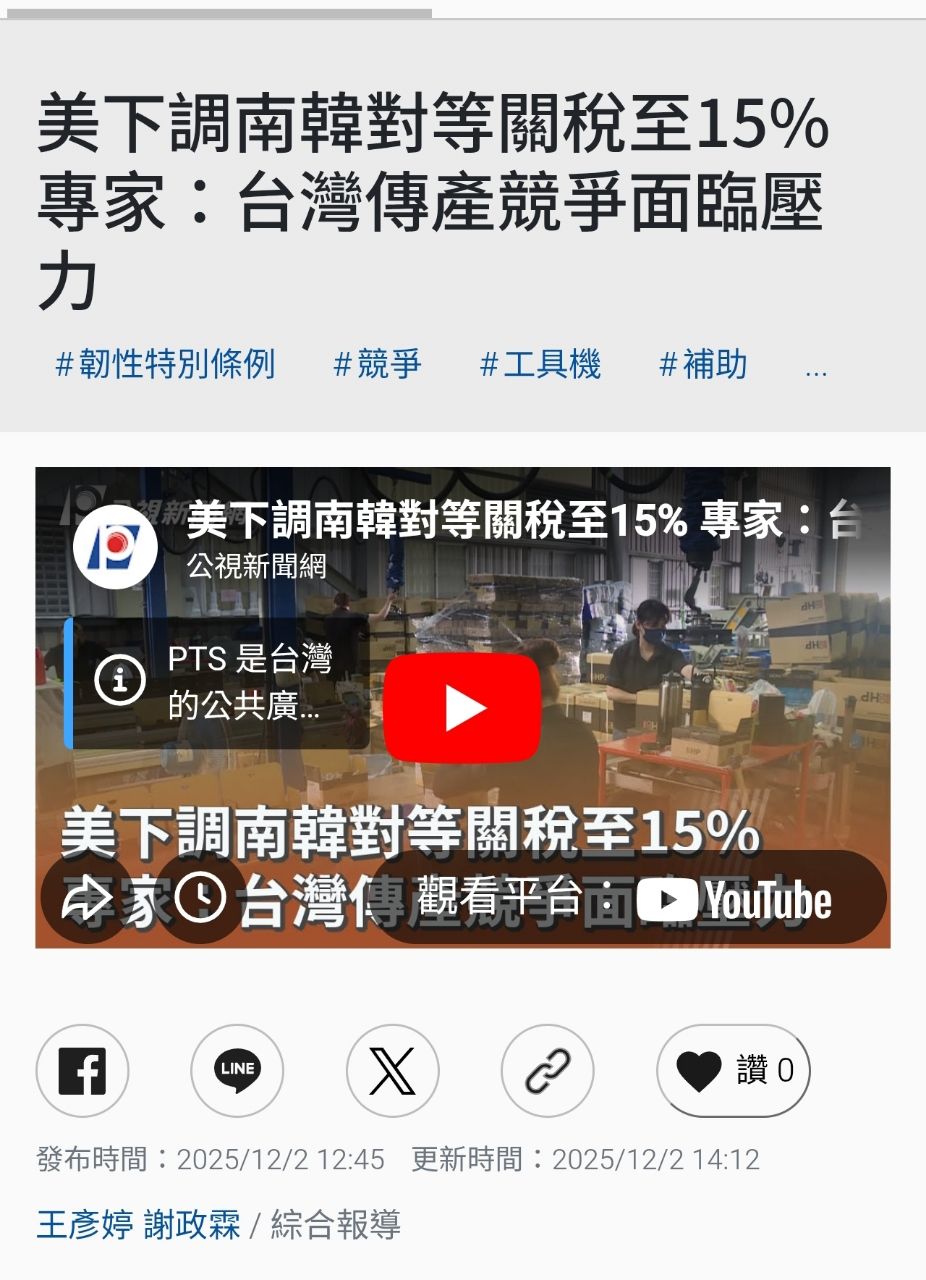Open reporter 謝政霖's page
Screen dimensions: 926x1280
point(192,1224)
